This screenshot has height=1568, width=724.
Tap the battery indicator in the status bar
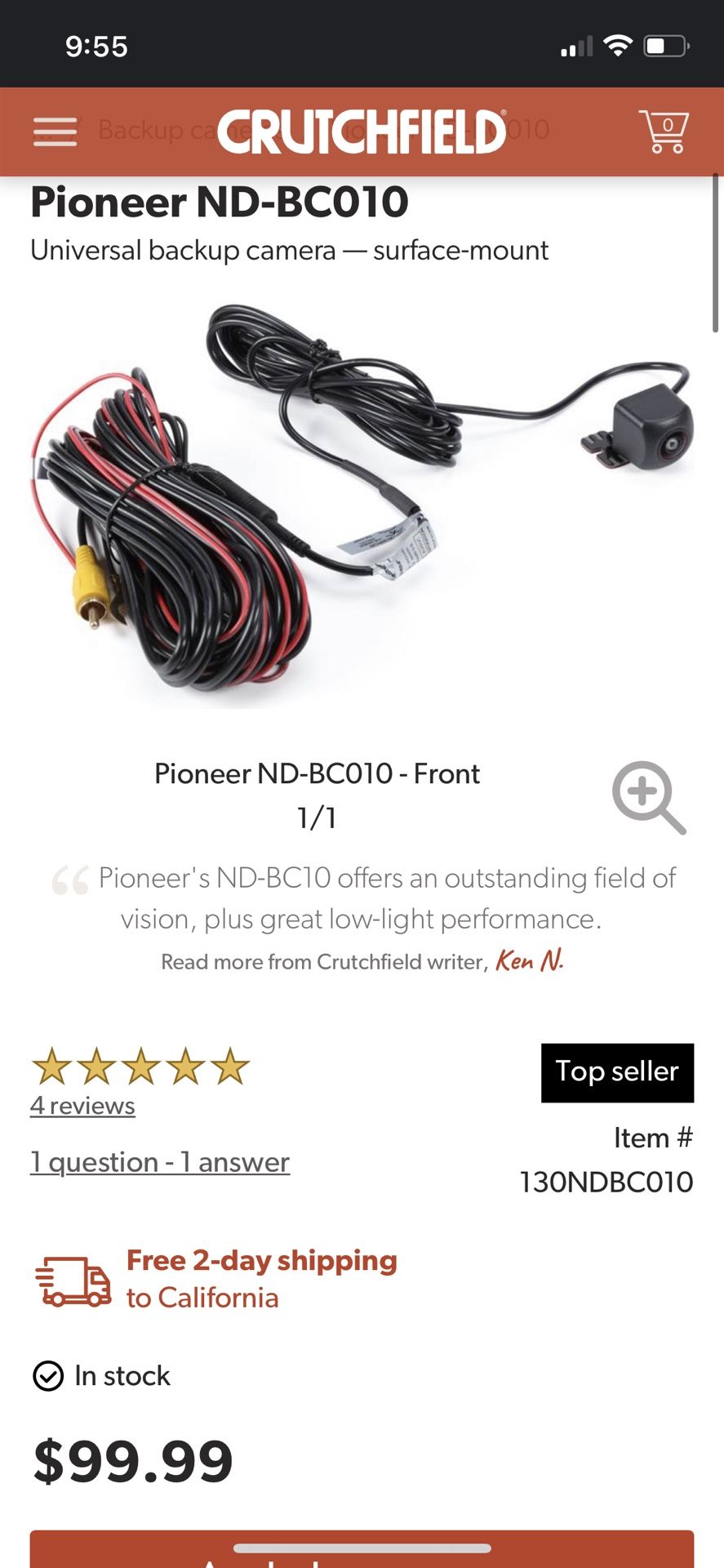tap(666, 45)
